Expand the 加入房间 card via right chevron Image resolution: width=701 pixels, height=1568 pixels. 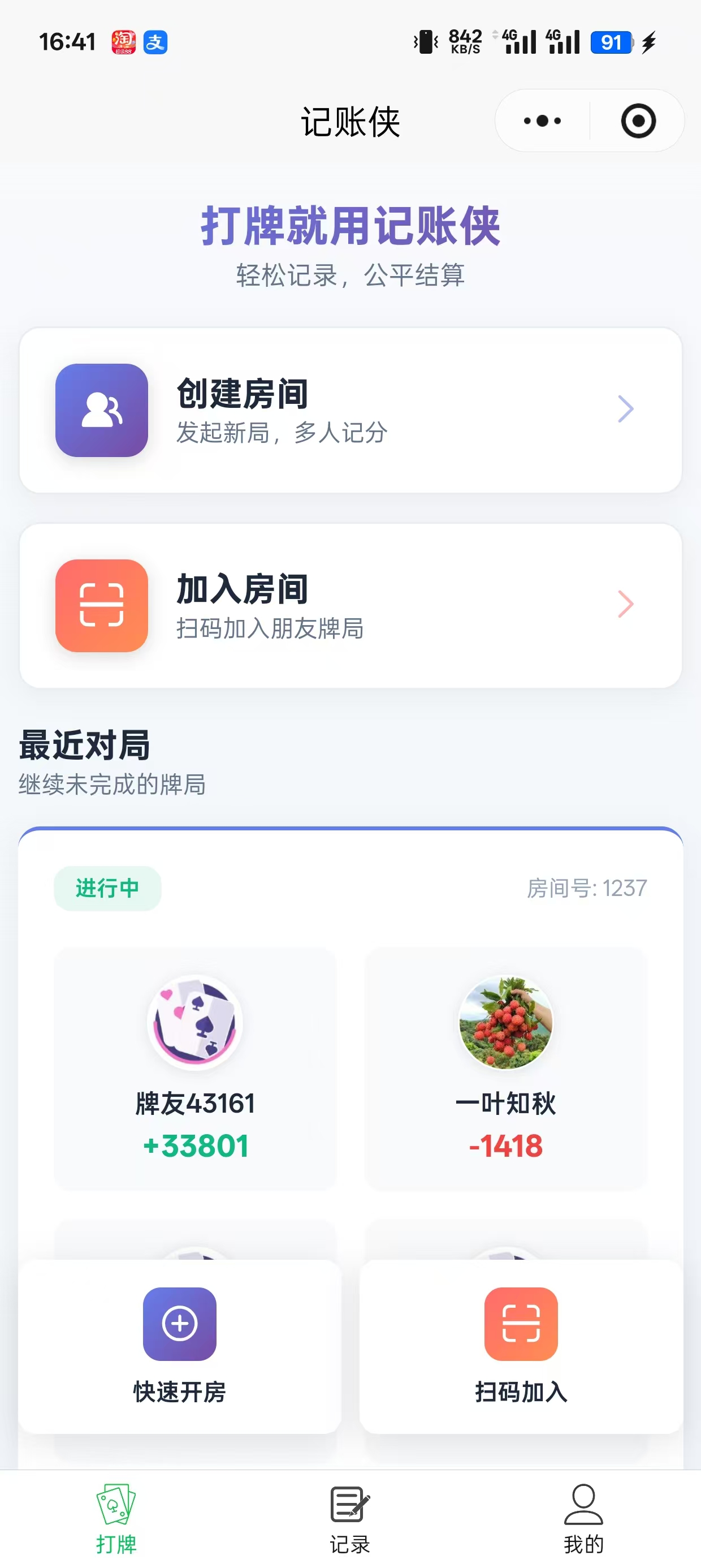click(x=626, y=604)
